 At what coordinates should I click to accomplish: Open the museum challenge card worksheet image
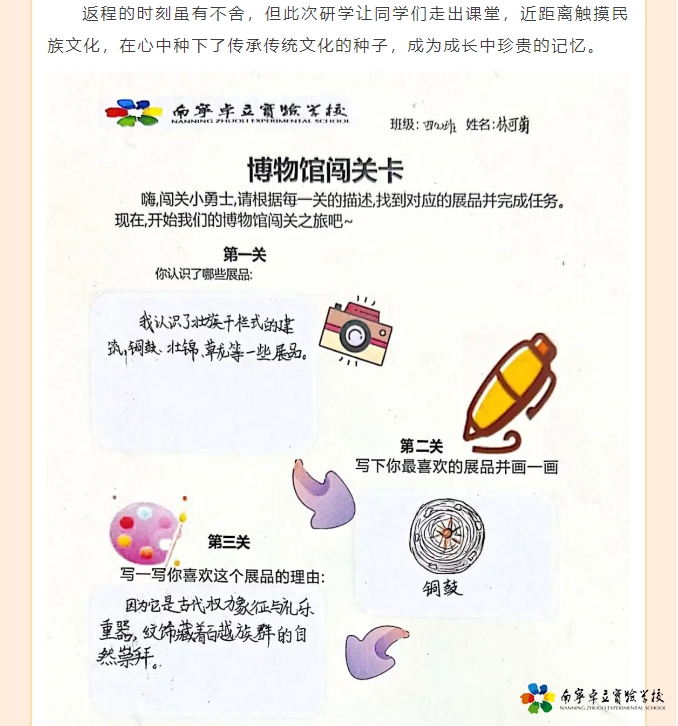pyautogui.click(x=338, y=400)
